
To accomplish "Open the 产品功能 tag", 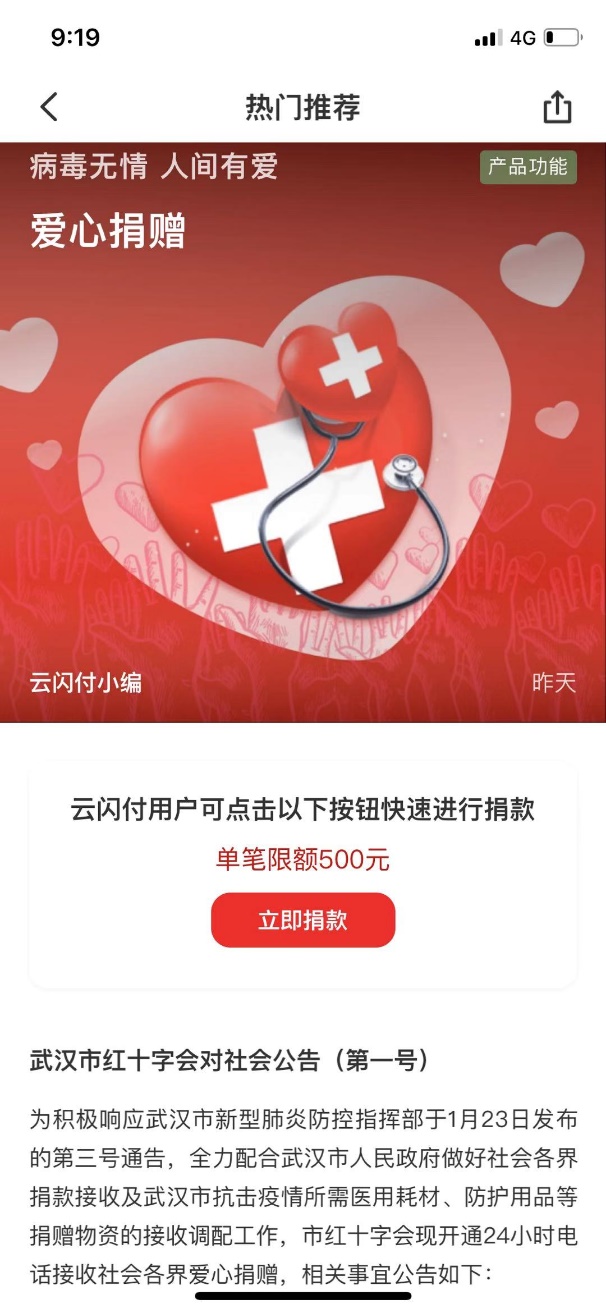I will (527, 167).
